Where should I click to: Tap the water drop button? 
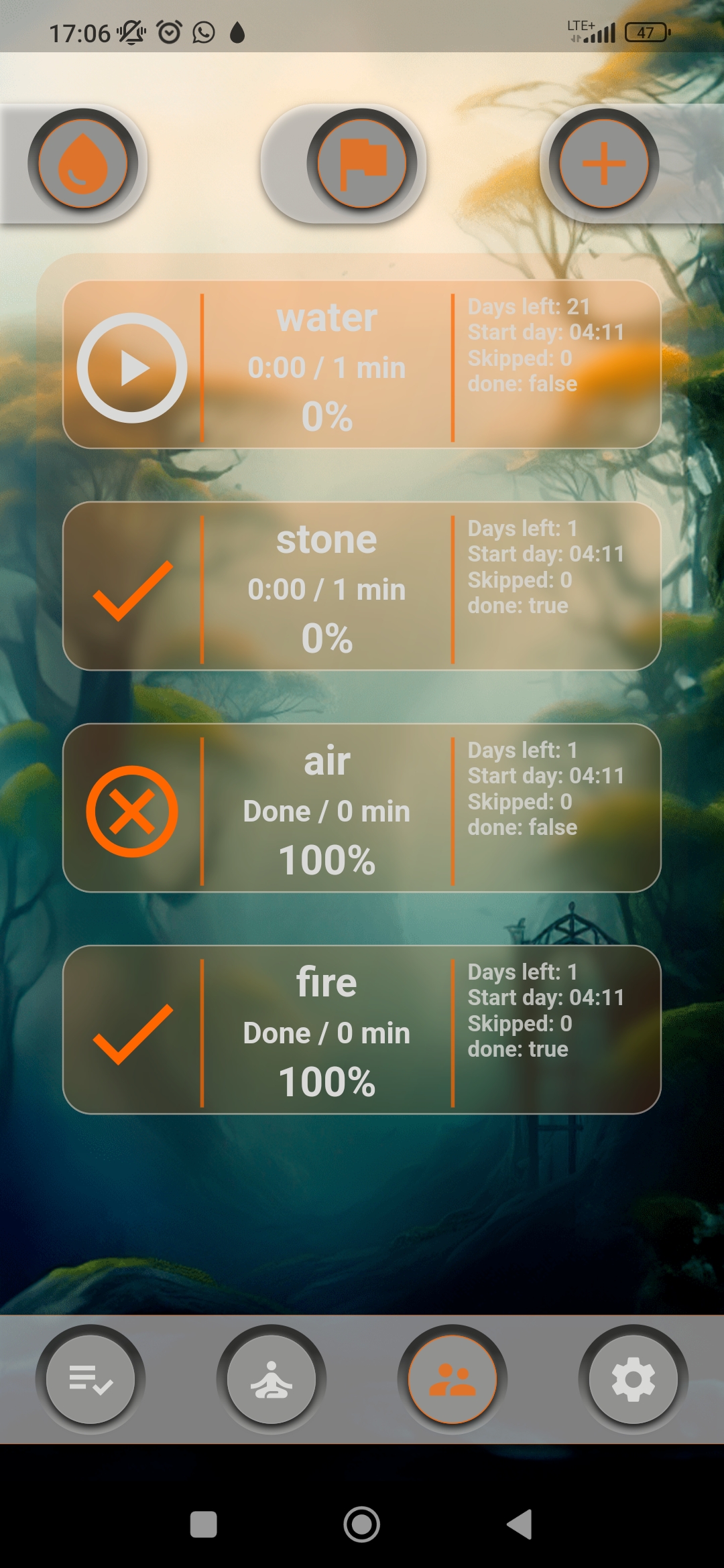tap(82, 164)
